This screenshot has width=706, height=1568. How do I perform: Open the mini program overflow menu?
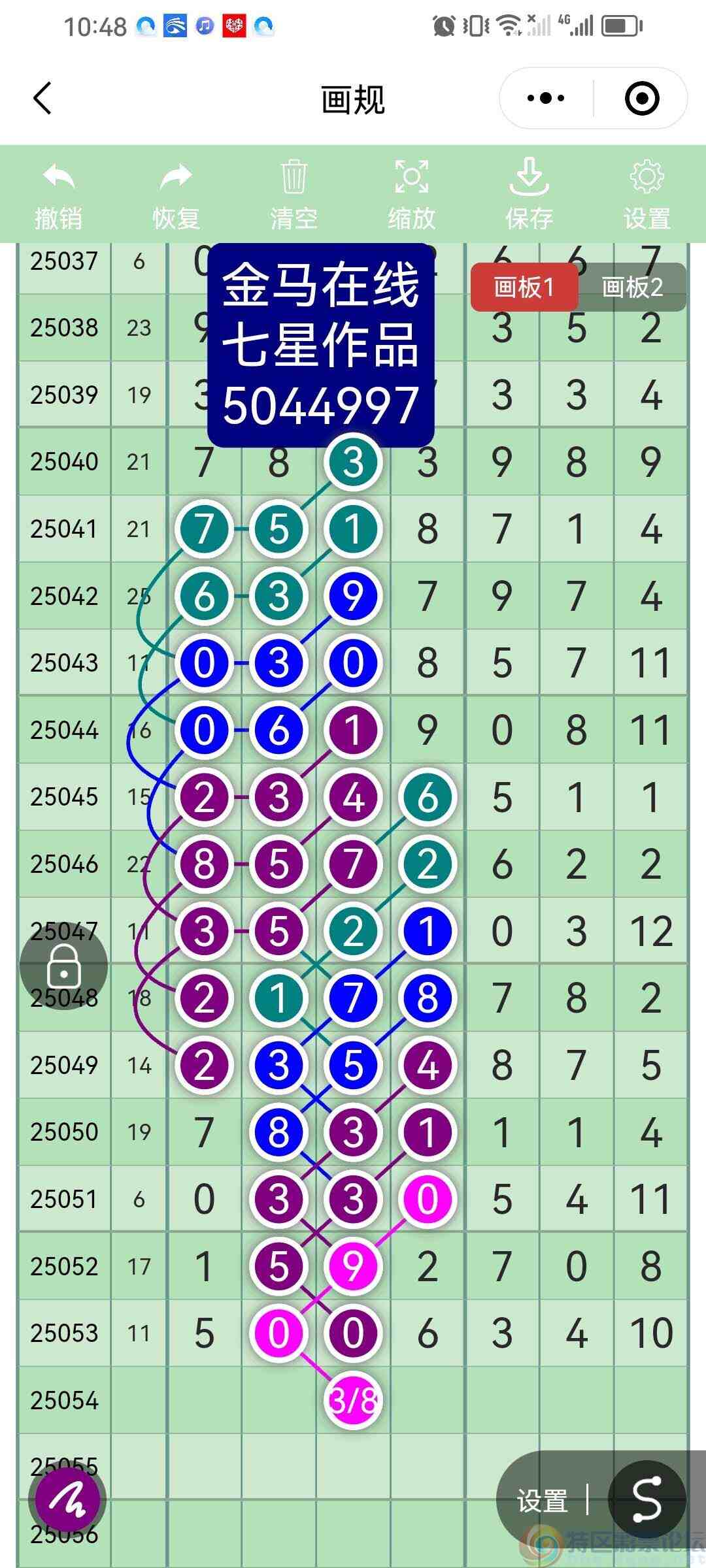tap(546, 99)
